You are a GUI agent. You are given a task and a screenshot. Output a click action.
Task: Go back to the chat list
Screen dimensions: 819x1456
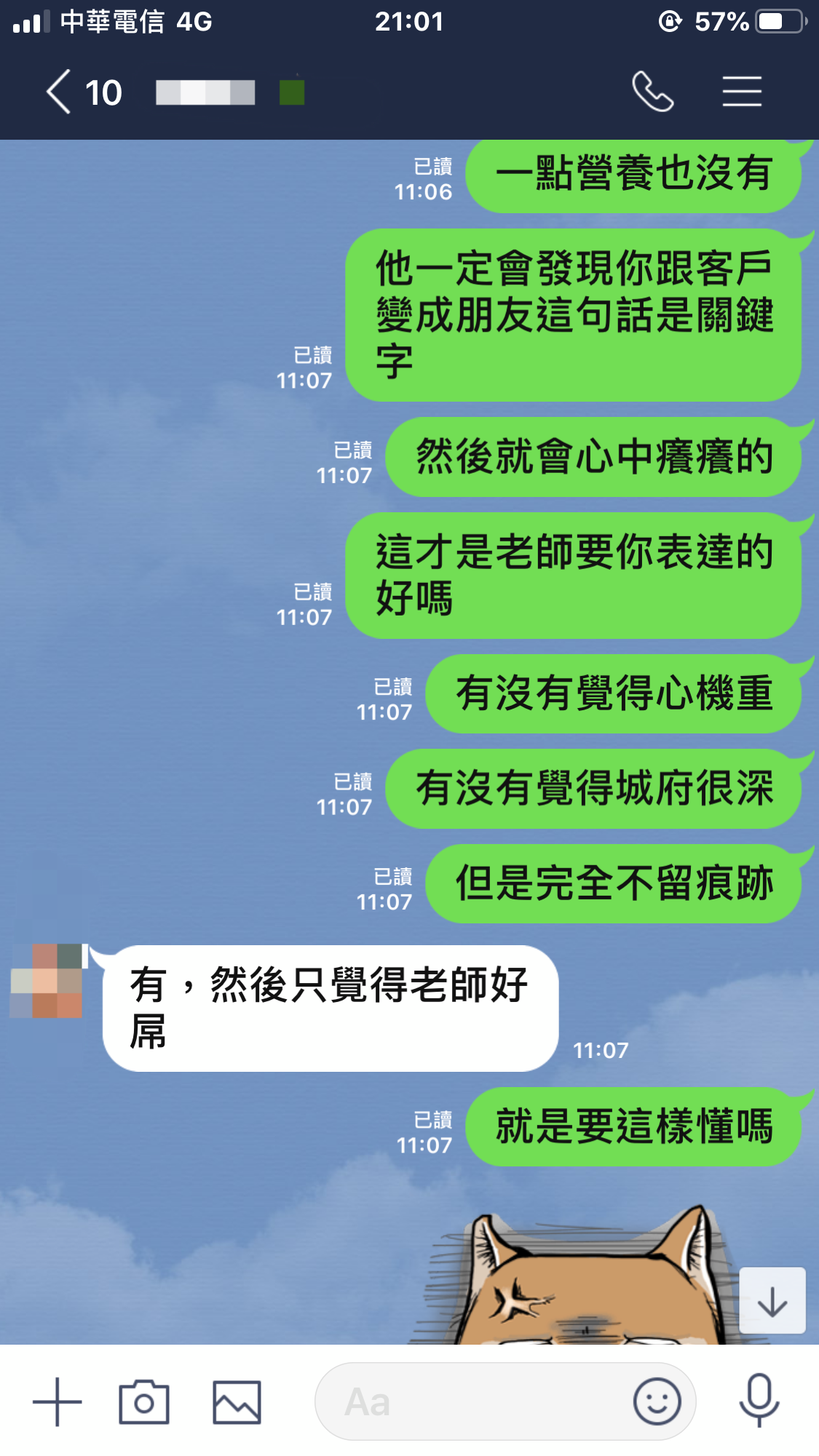pos(60,92)
